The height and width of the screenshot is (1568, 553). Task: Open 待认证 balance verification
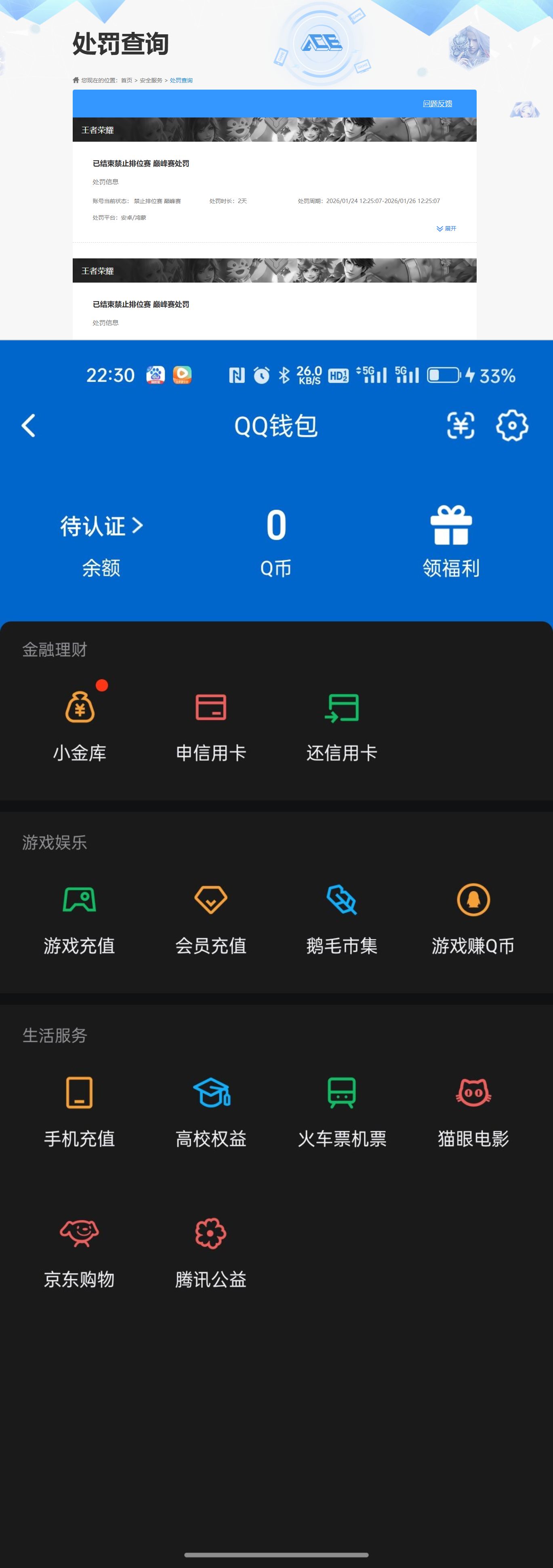(101, 526)
